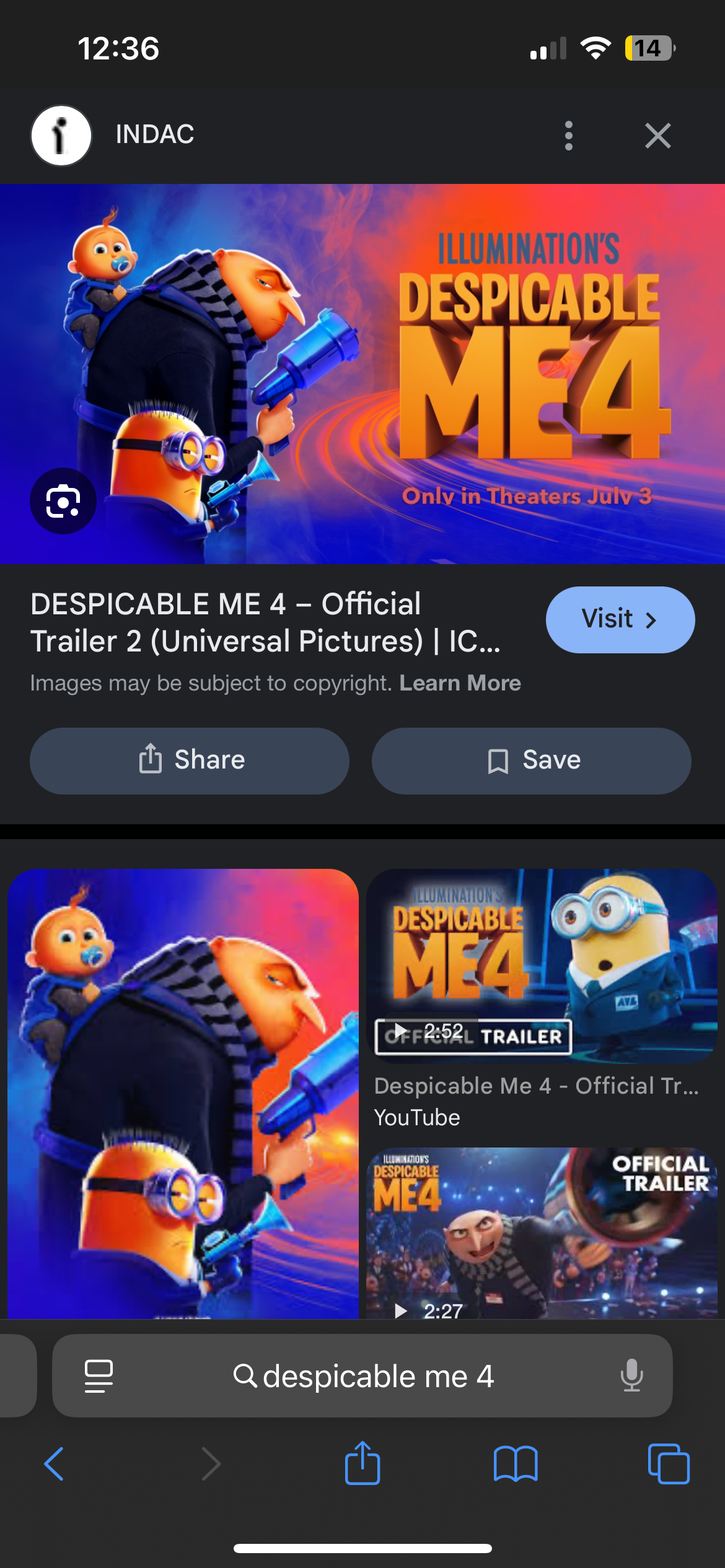Screen dimensions: 725x1568
Task: Go back to the previous page
Action: coord(55,1464)
